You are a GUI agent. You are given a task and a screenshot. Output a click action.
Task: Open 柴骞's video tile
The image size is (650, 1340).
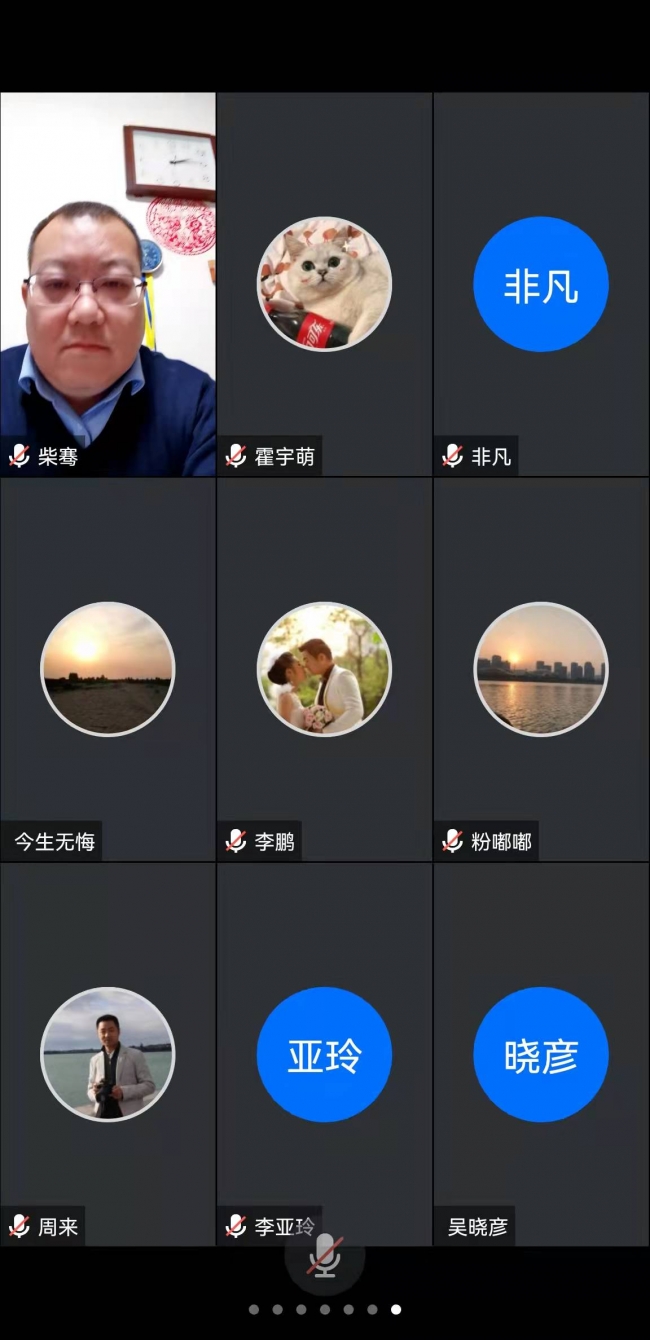click(x=108, y=285)
